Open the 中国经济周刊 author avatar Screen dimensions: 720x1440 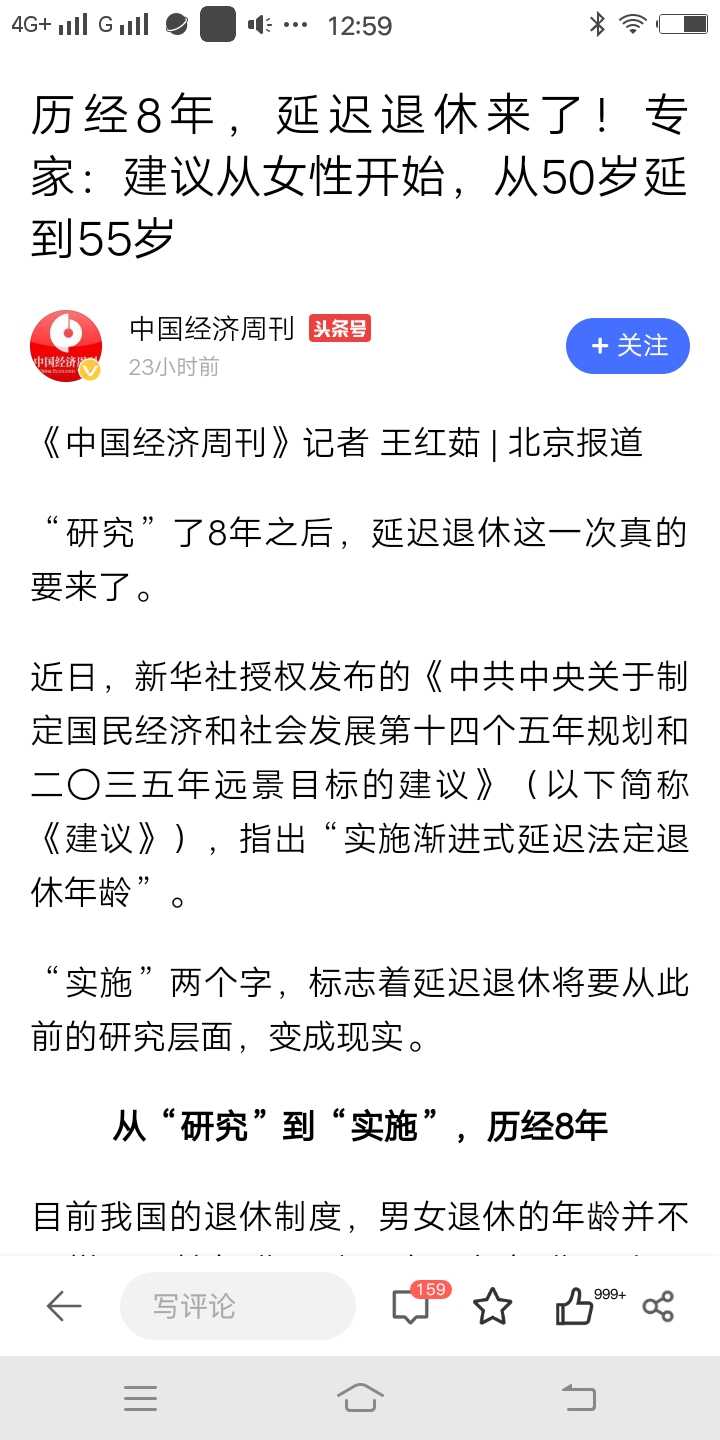(x=66, y=346)
